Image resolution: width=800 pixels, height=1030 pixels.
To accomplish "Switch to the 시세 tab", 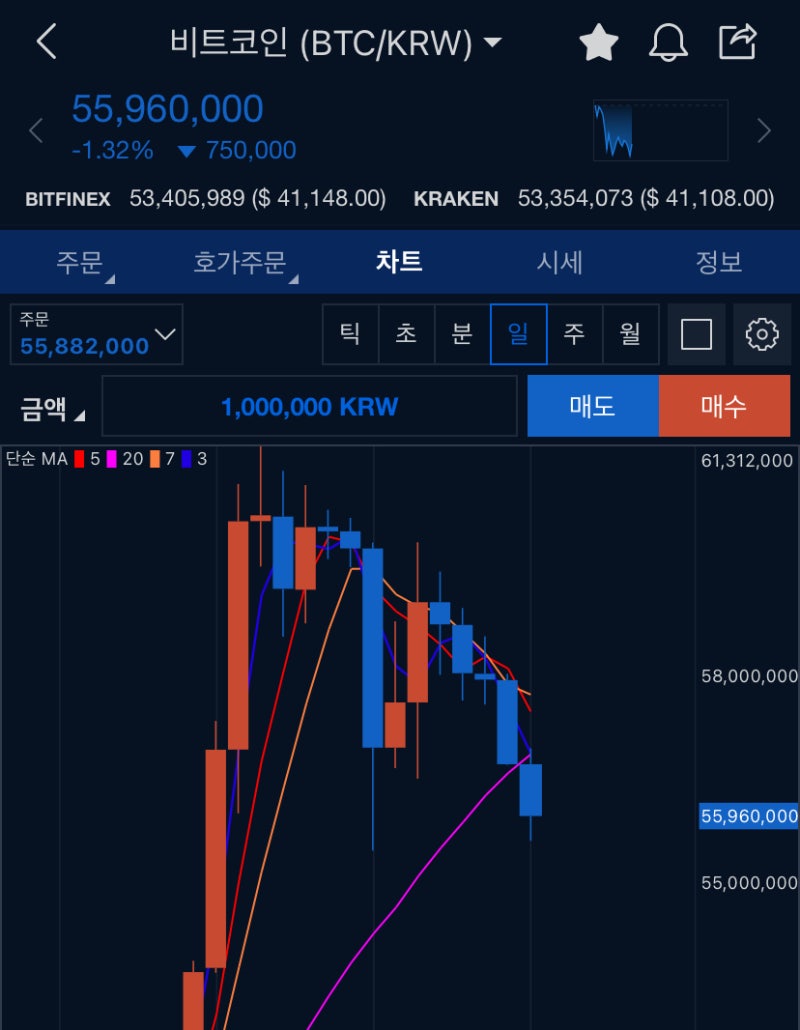I will [x=560, y=260].
